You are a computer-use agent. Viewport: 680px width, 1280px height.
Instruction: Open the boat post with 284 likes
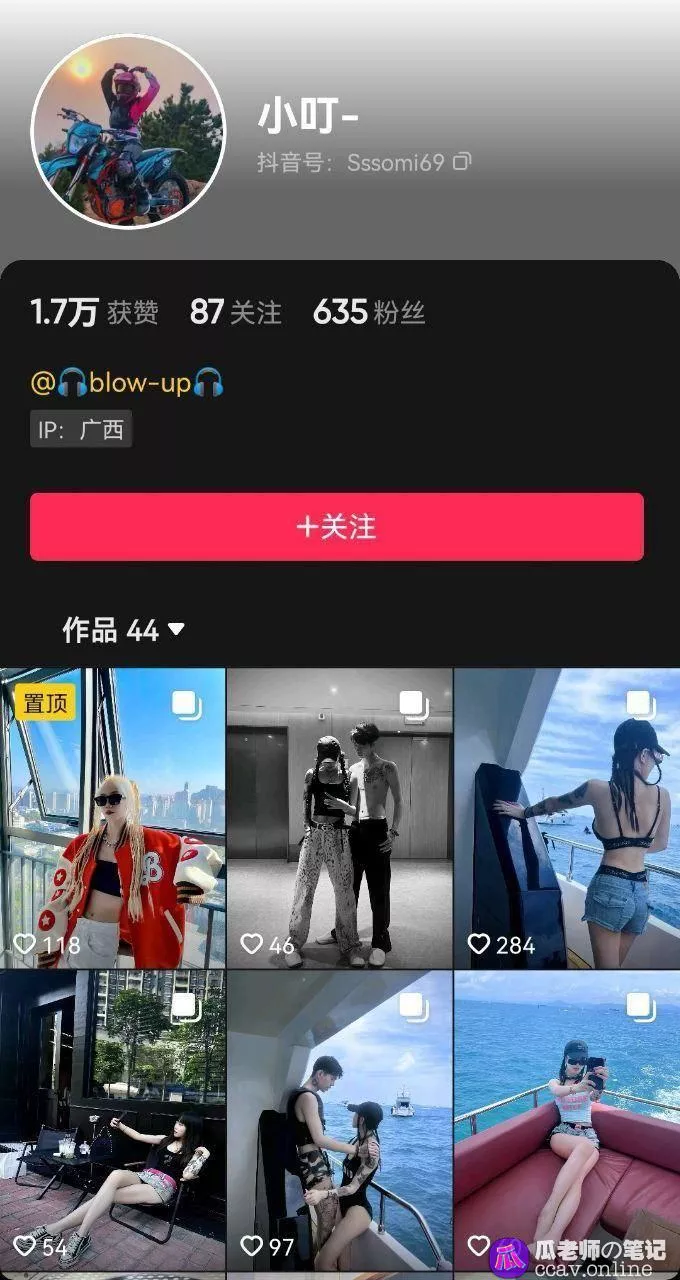[x=567, y=818]
